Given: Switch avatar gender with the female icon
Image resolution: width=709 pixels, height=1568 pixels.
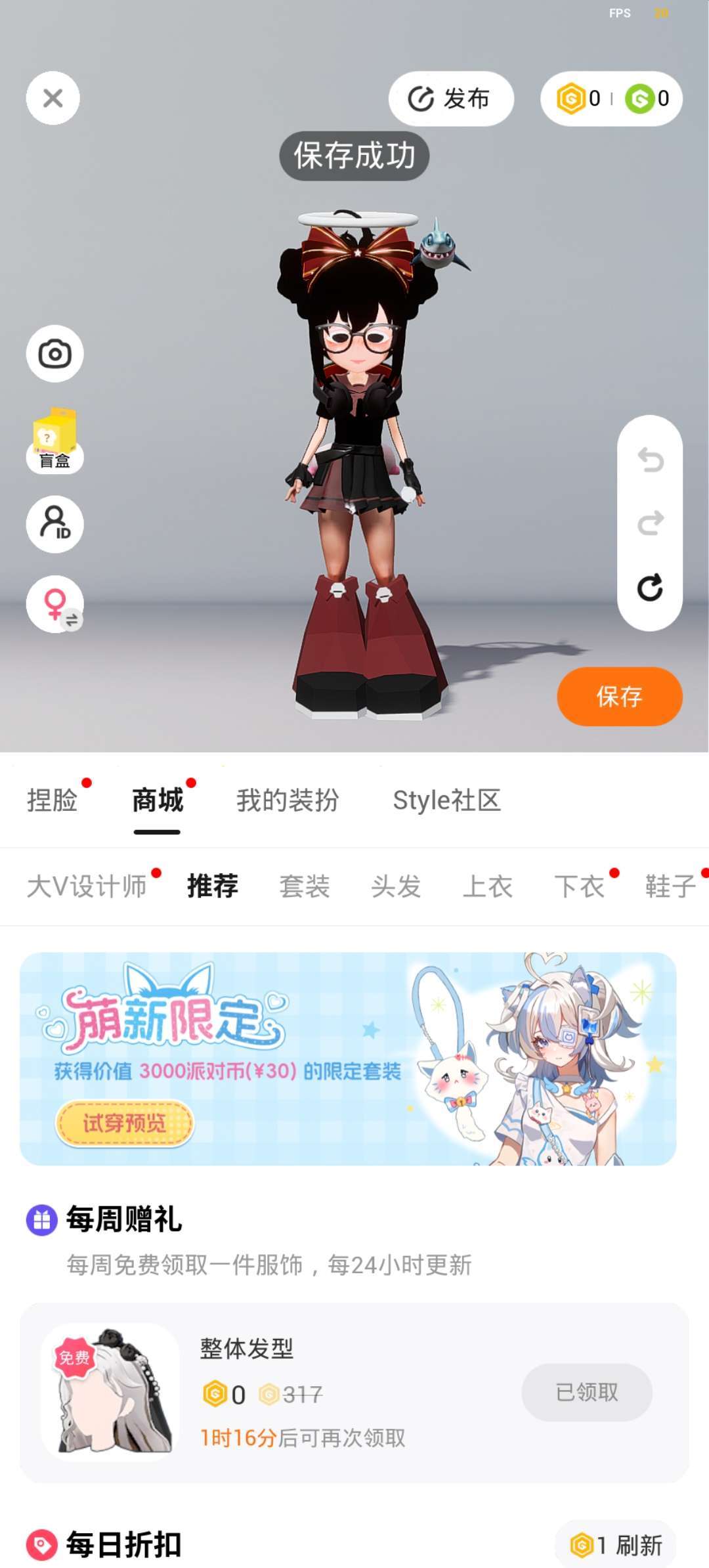Looking at the screenshot, I should point(54,604).
